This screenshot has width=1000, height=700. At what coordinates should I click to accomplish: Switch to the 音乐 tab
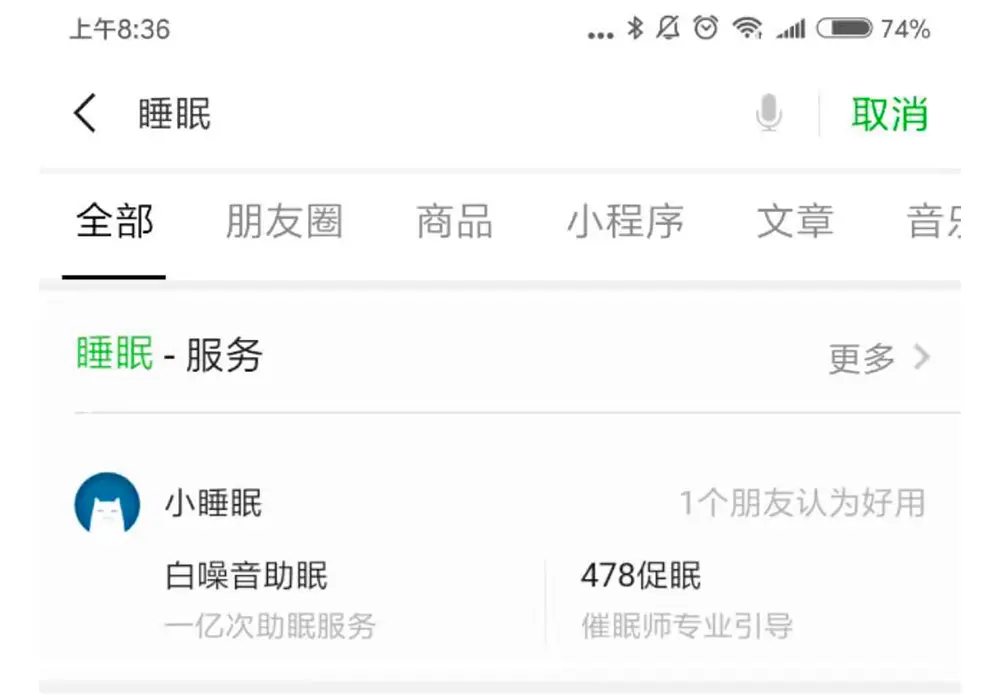coord(935,222)
